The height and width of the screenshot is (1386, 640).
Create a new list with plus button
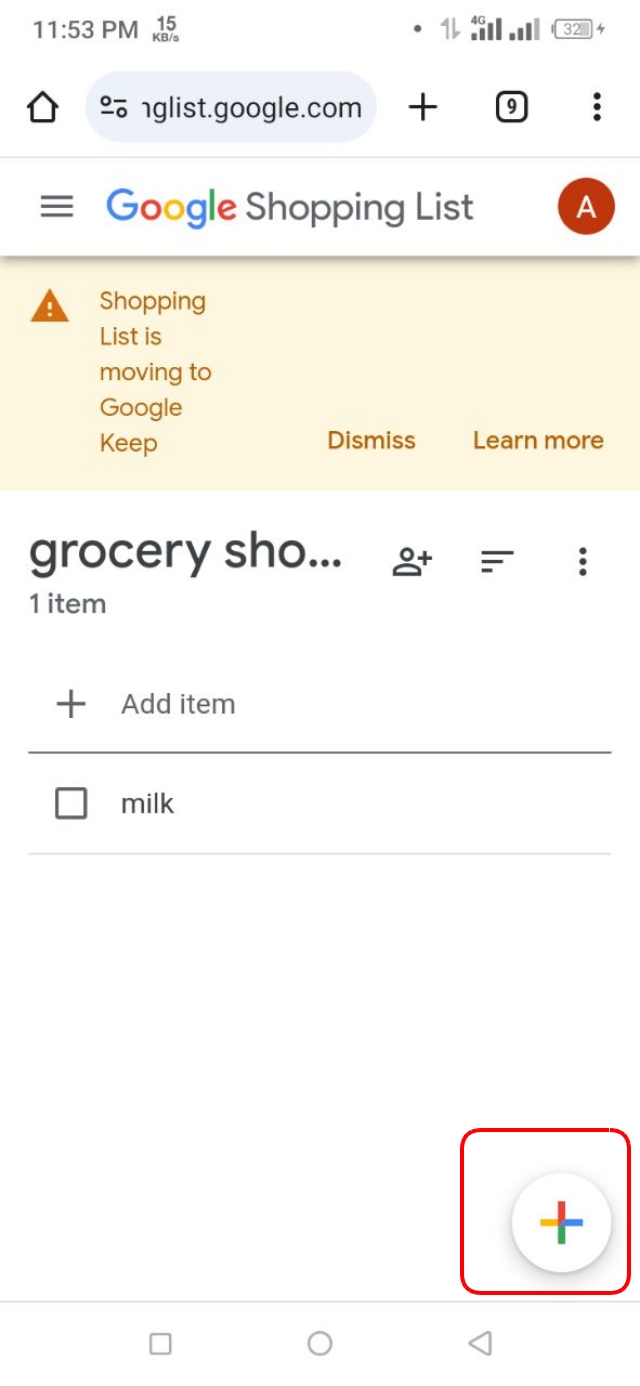(x=560, y=1222)
